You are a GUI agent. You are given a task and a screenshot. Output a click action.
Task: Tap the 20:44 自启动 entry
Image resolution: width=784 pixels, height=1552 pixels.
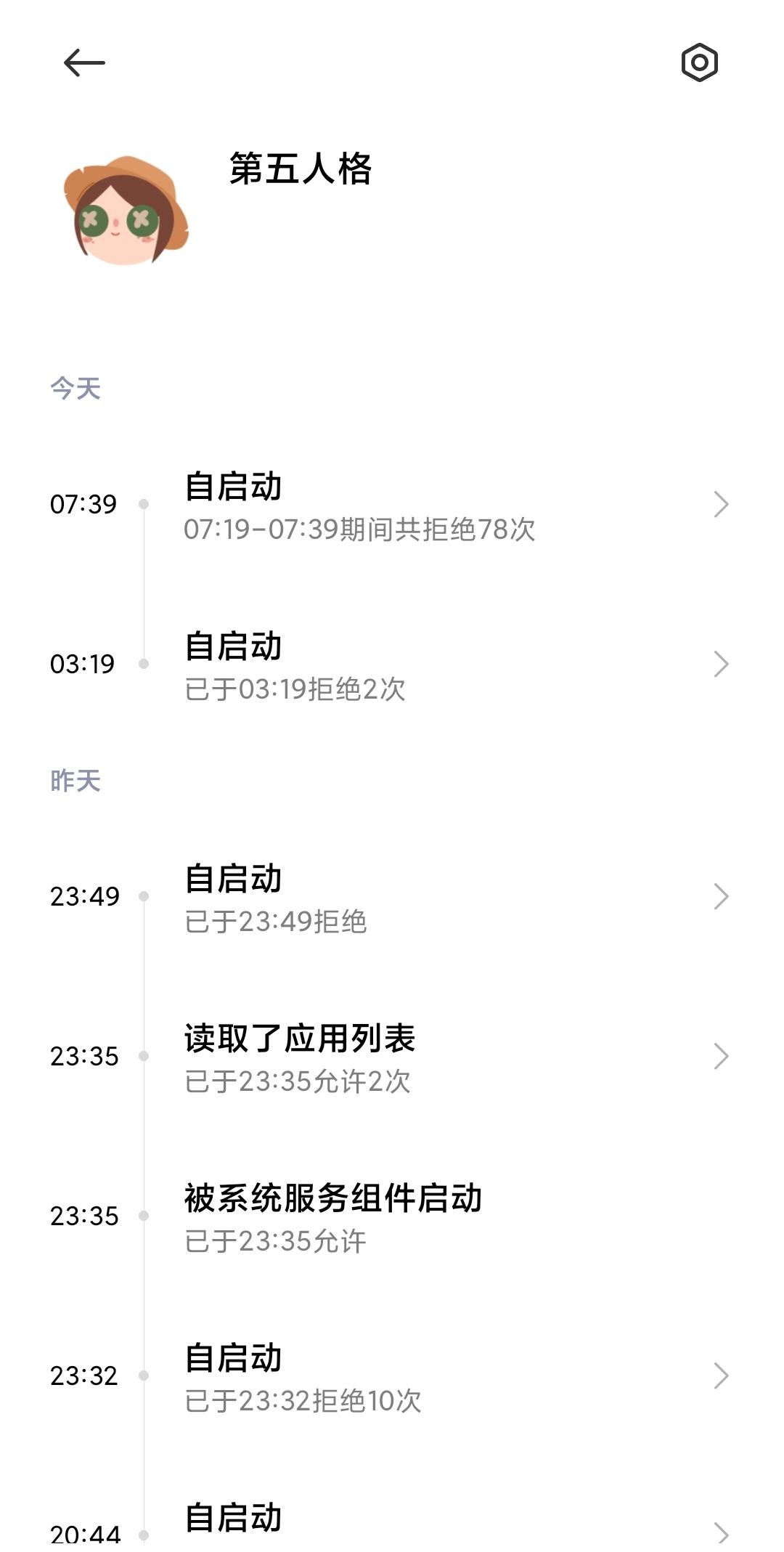coord(392,1524)
